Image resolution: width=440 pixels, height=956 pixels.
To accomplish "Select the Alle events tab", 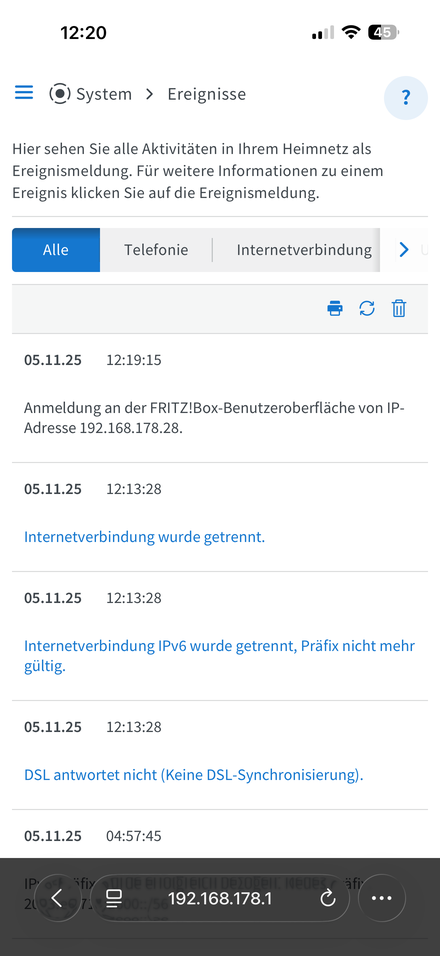I will tap(55, 250).
